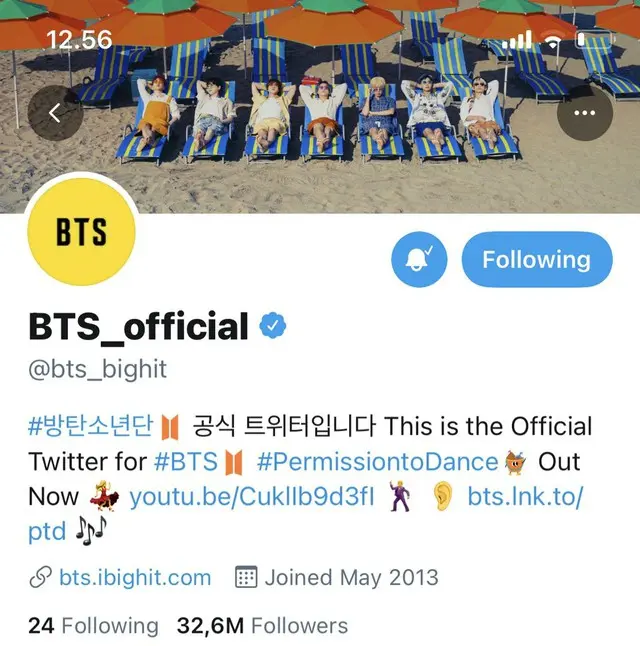
Task: Go back with the arrow button
Action: click(55, 113)
